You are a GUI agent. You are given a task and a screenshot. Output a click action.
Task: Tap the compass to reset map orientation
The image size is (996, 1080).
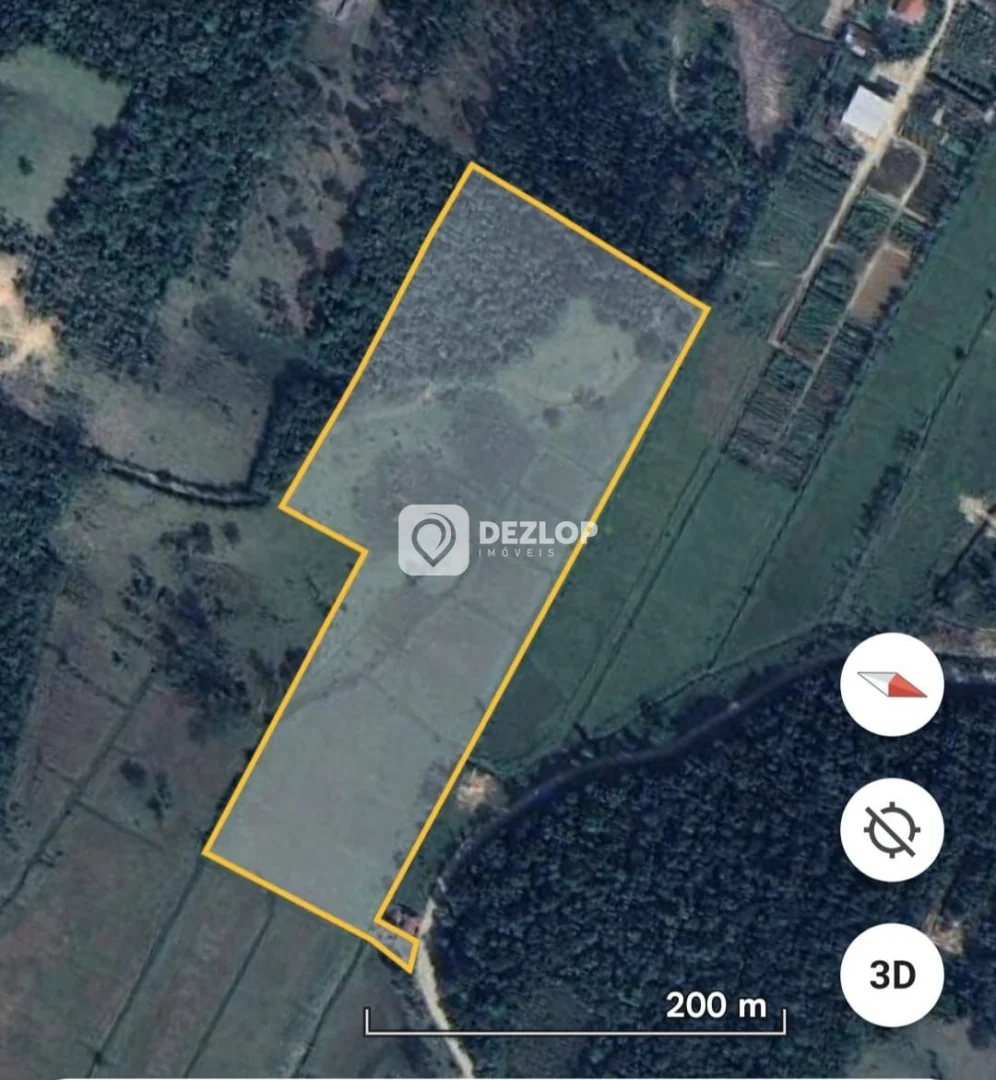click(x=891, y=685)
